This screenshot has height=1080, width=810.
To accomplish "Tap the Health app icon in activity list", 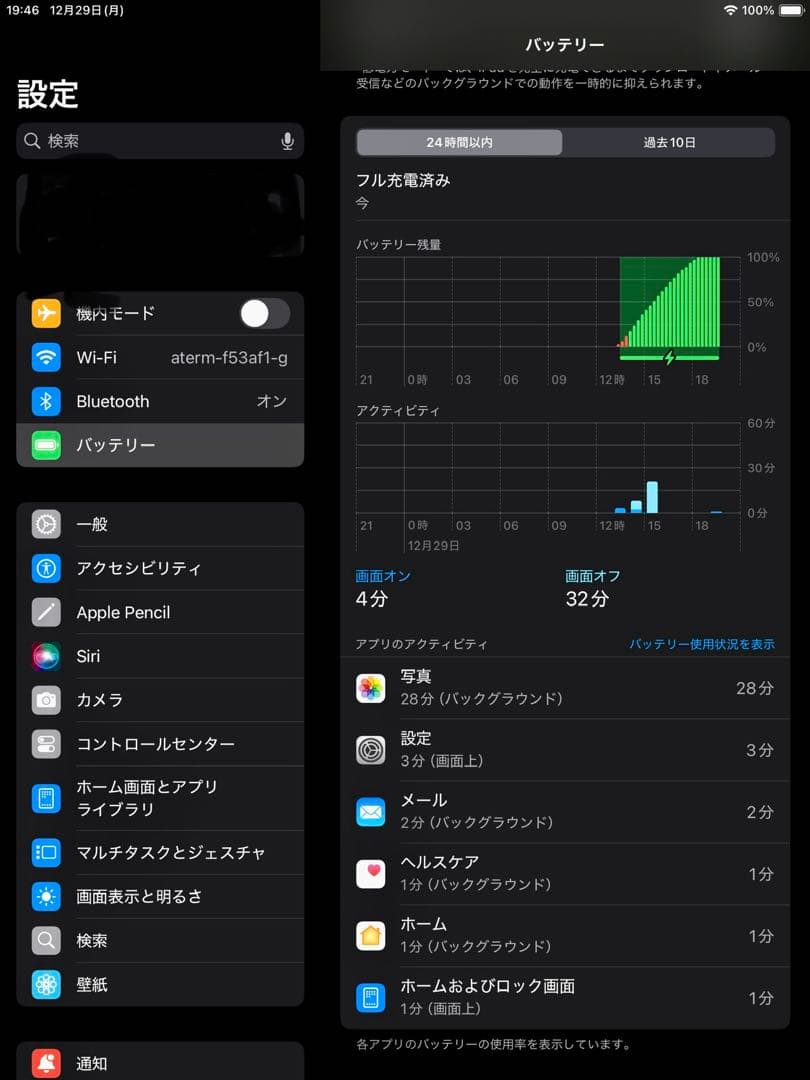I will click(371, 873).
